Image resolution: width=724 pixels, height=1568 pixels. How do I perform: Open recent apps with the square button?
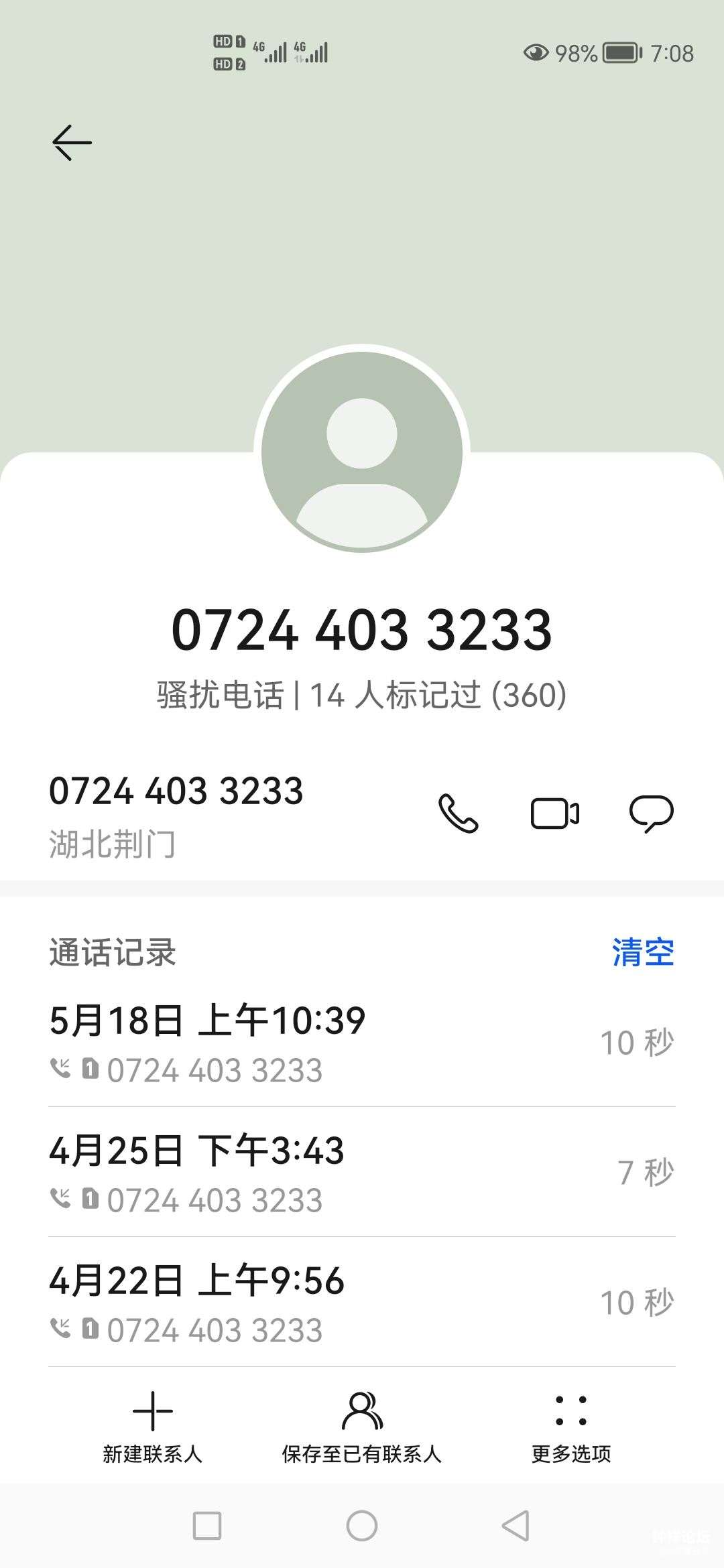[207, 1526]
